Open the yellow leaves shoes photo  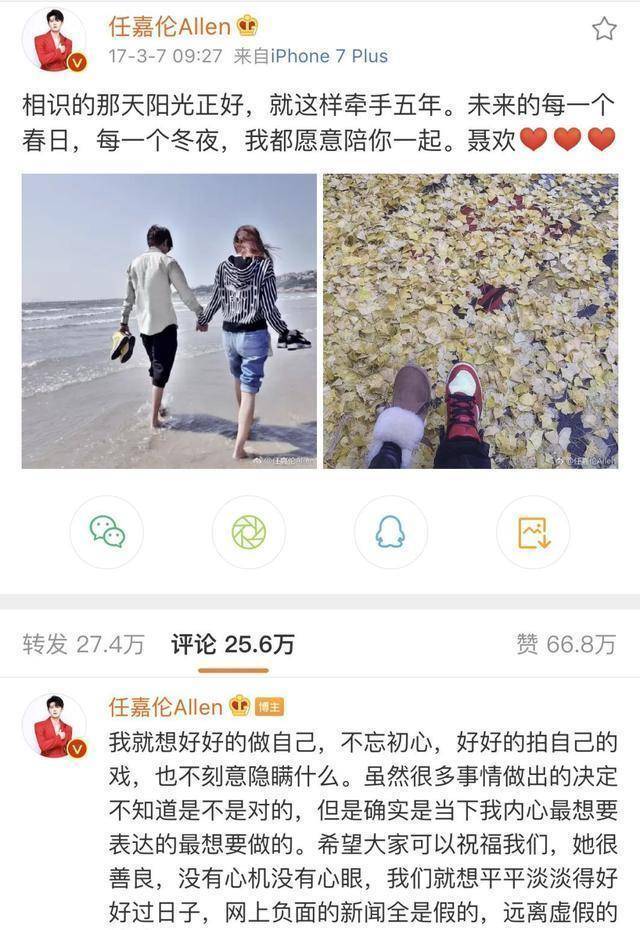click(470, 321)
